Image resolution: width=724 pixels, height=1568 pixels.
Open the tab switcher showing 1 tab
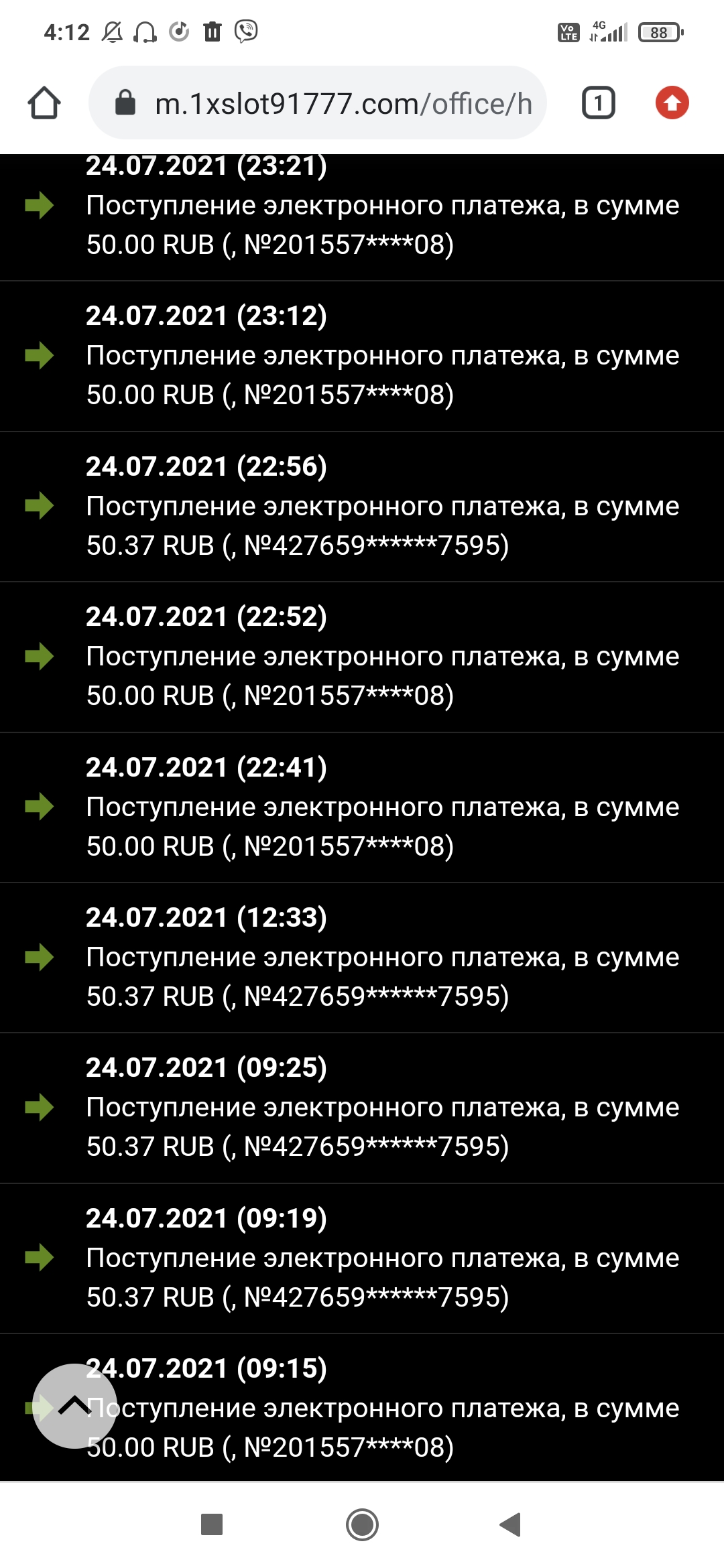coord(598,103)
